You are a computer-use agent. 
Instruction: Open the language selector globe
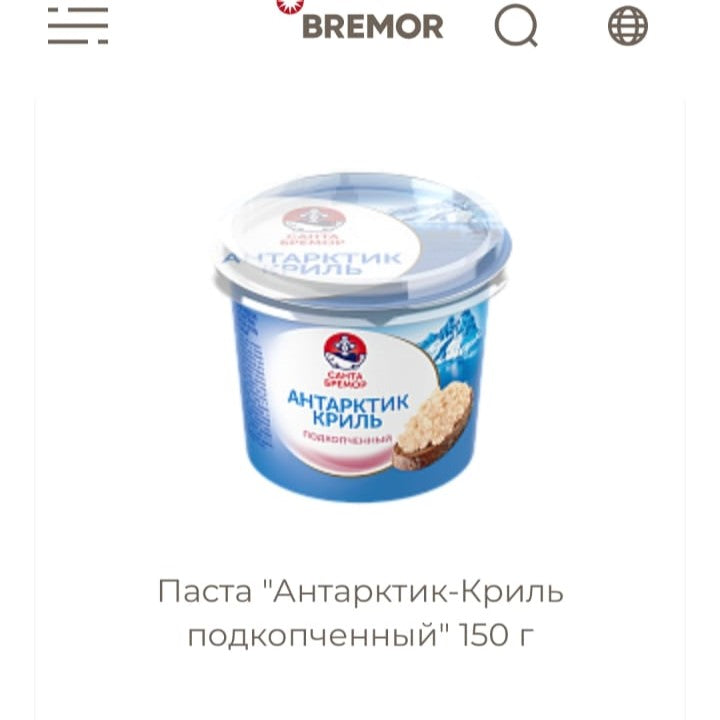628,27
